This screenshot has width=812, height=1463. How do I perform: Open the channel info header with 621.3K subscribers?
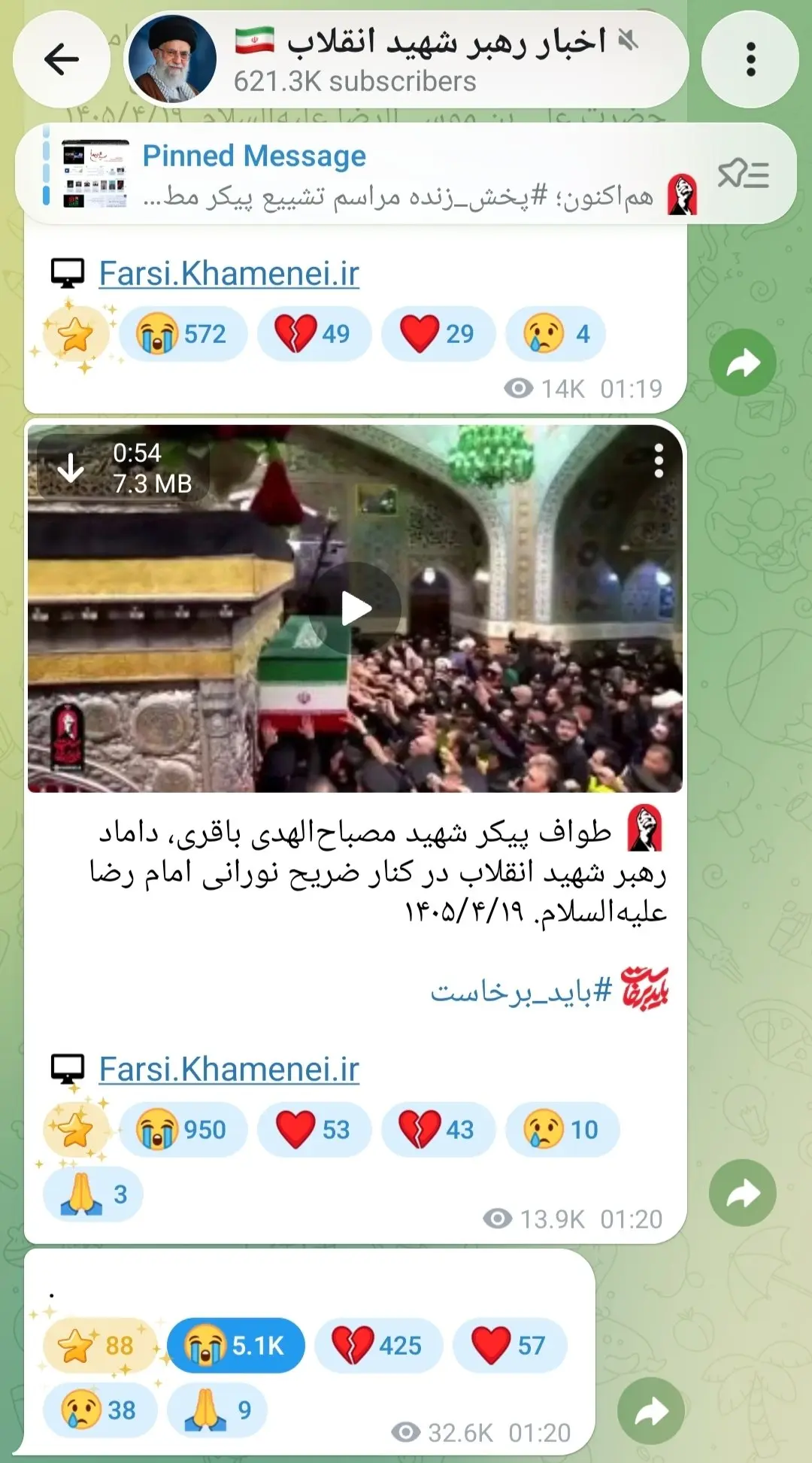pyautogui.click(x=406, y=59)
